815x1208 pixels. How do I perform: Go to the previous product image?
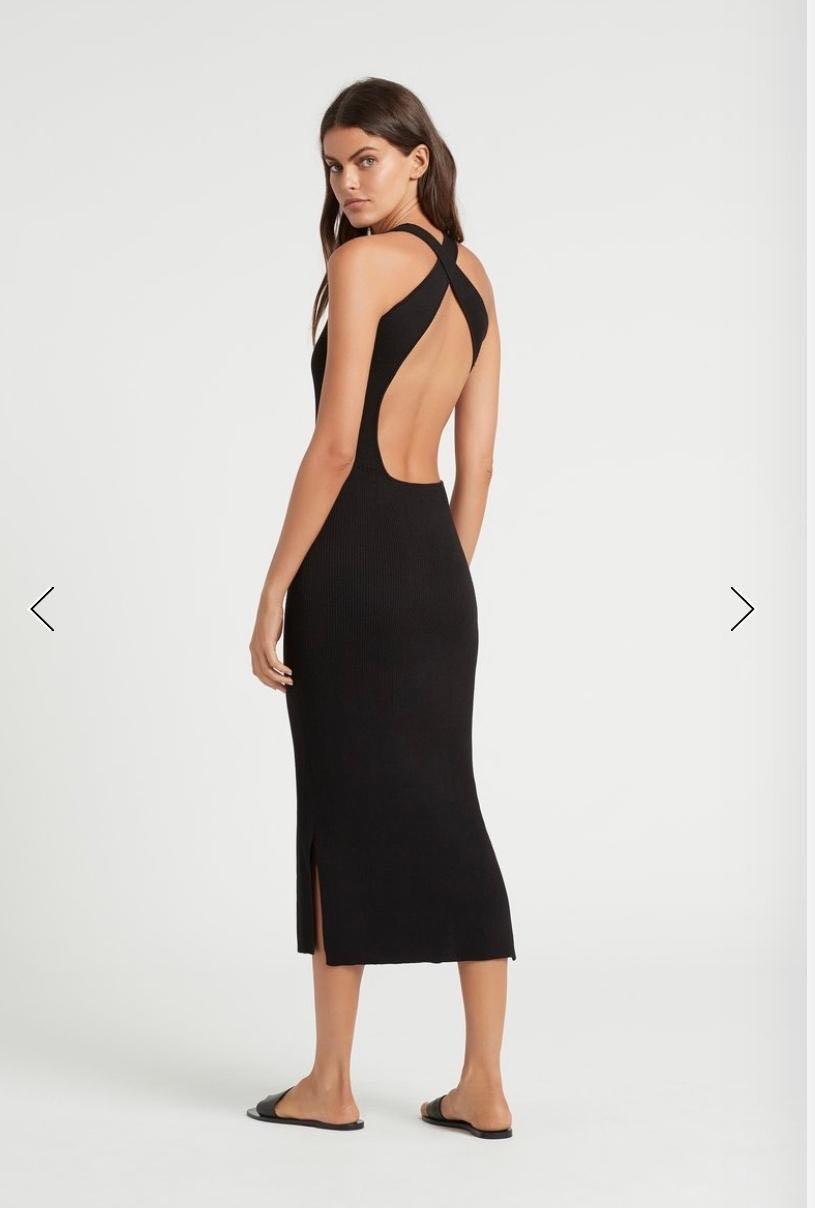point(42,609)
